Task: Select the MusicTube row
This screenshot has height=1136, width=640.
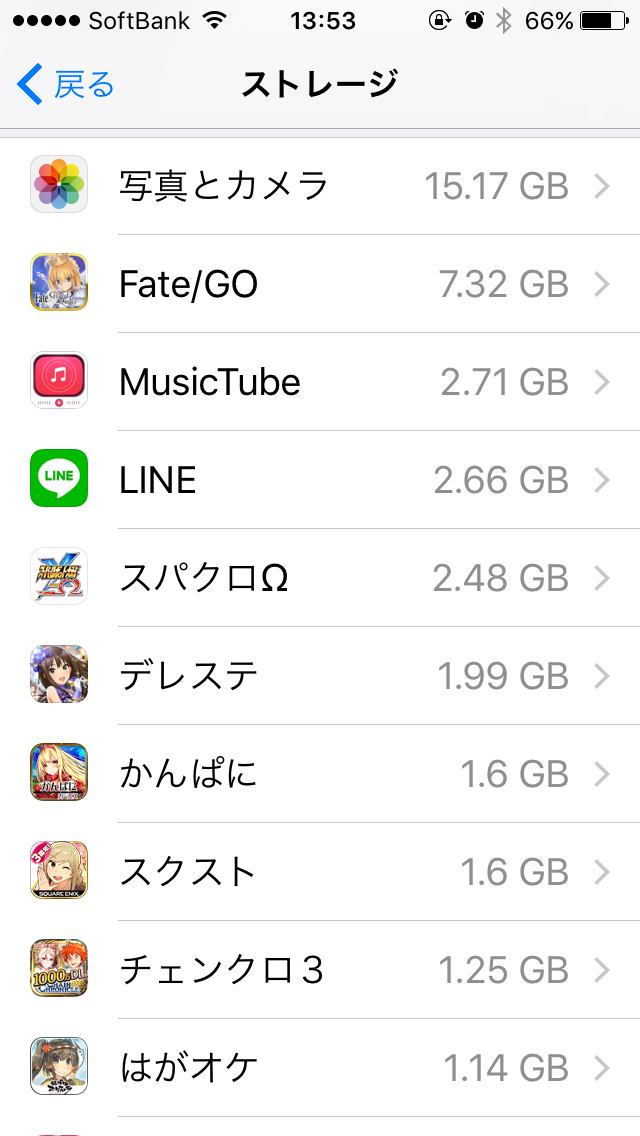Action: (x=320, y=382)
